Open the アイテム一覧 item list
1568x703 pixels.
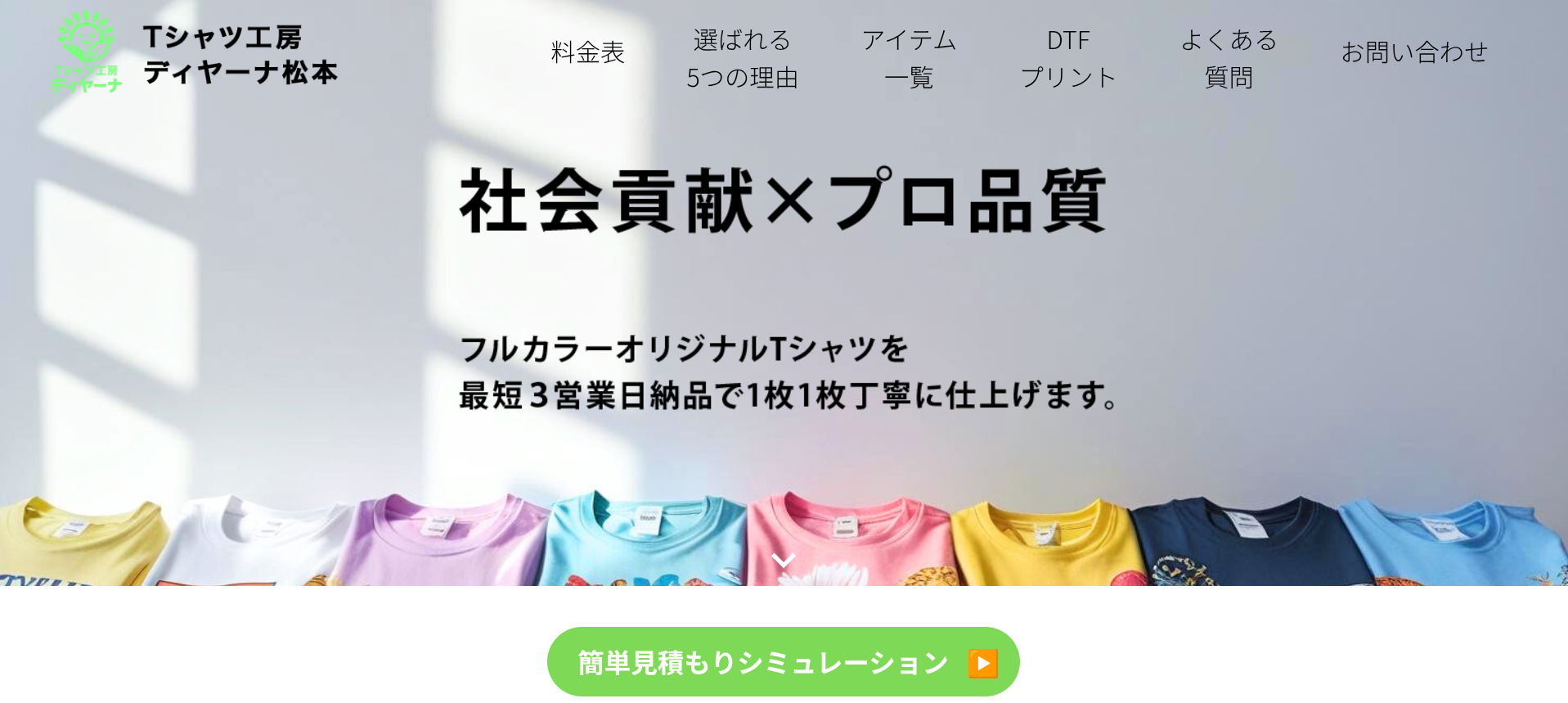(x=909, y=58)
